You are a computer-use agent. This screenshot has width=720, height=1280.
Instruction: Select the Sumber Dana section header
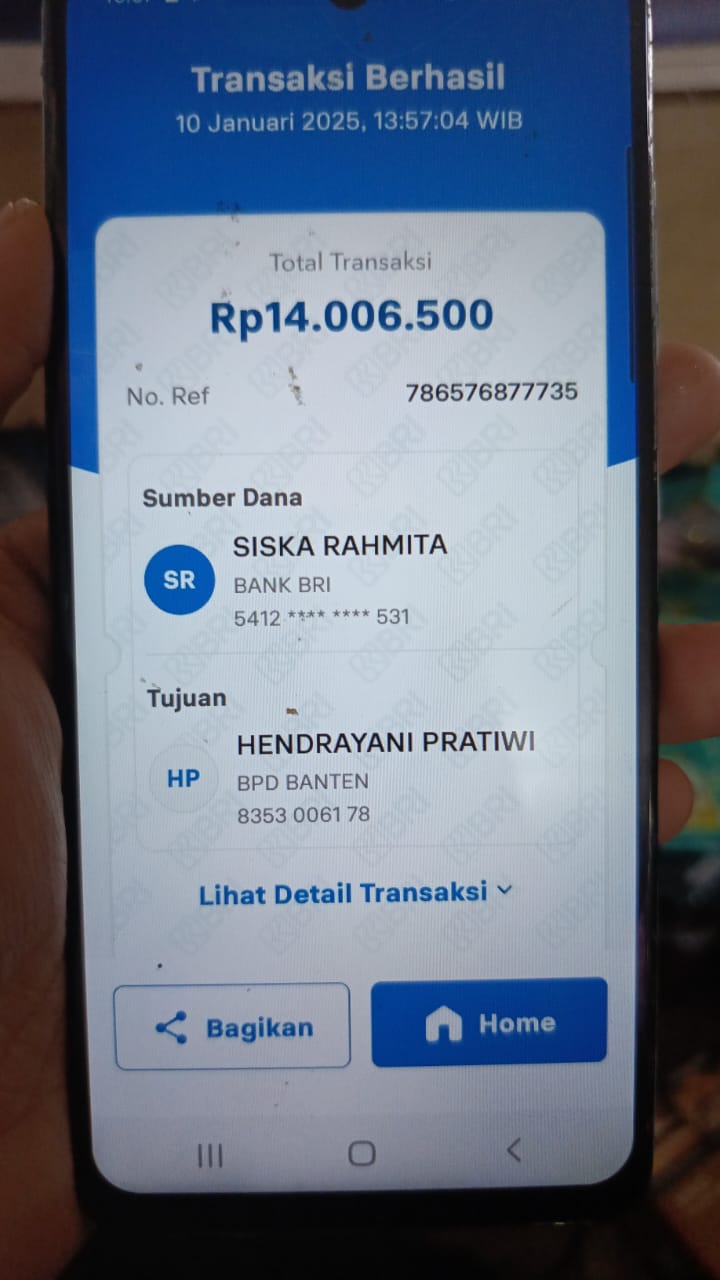point(221,497)
